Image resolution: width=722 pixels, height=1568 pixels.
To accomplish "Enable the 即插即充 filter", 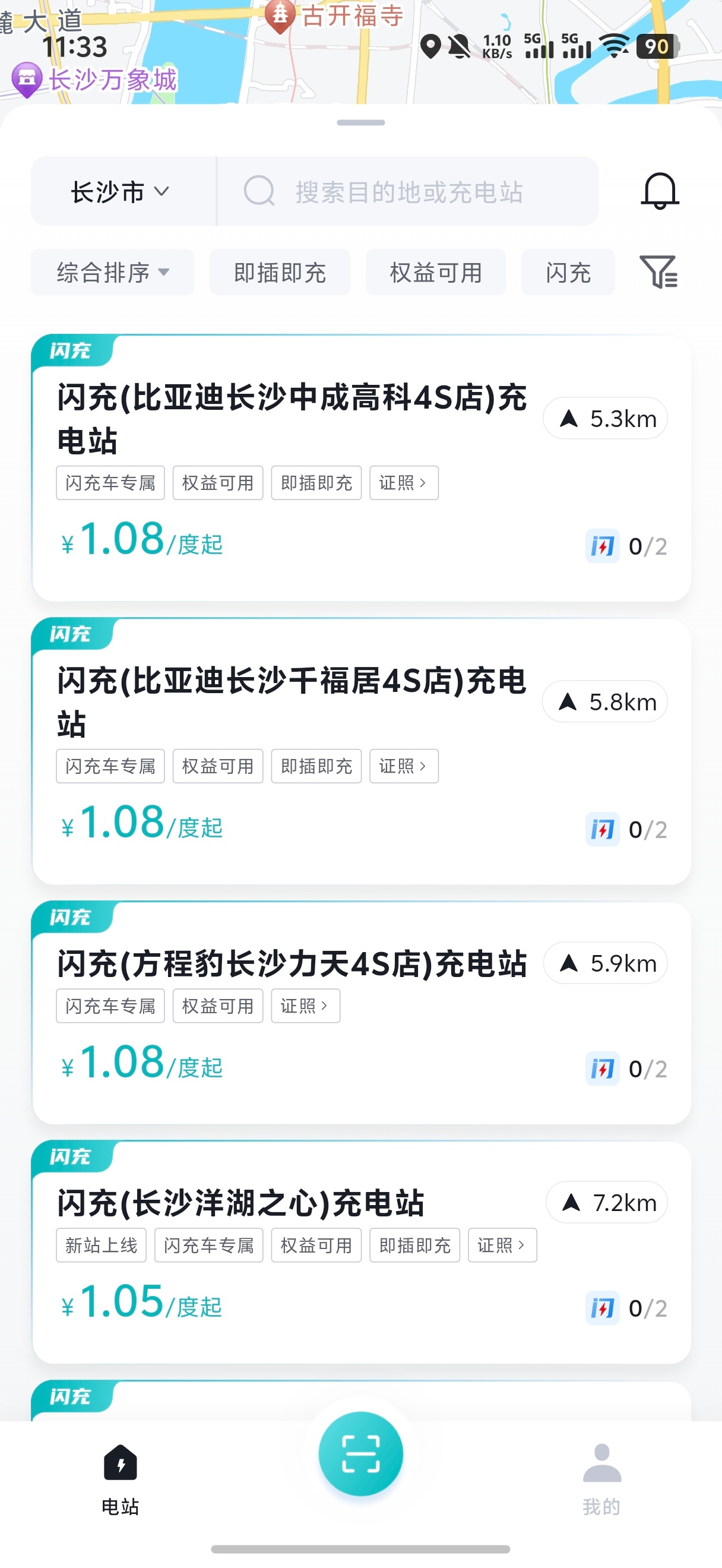I will coord(279,273).
